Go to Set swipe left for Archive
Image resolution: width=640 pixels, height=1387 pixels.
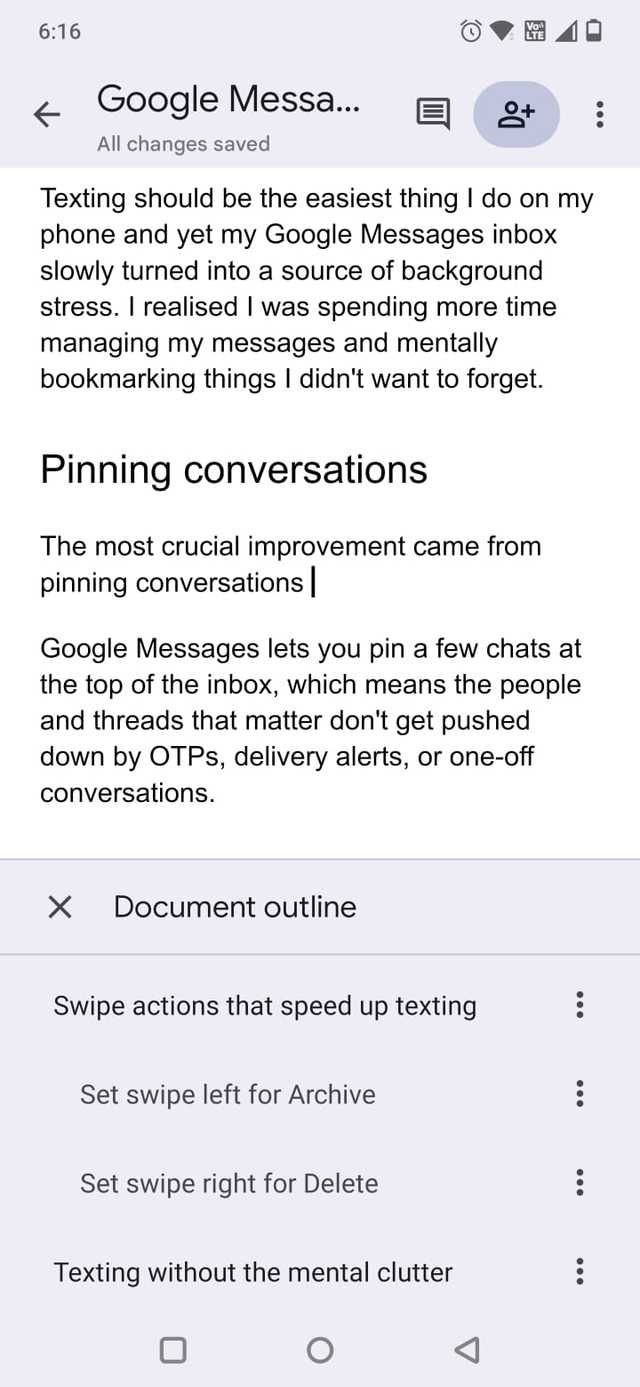coord(228,1094)
